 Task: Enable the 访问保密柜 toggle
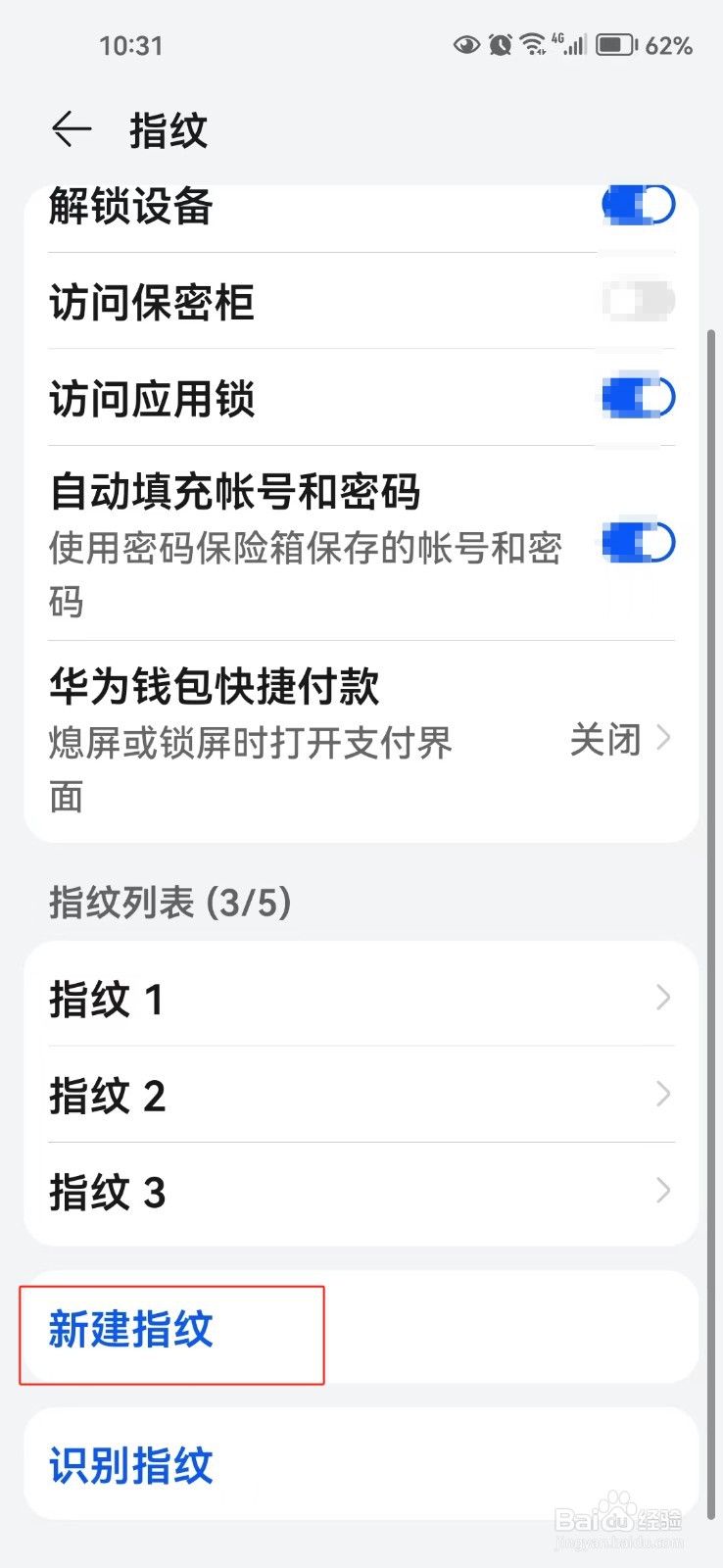pyautogui.click(x=638, y=302)
